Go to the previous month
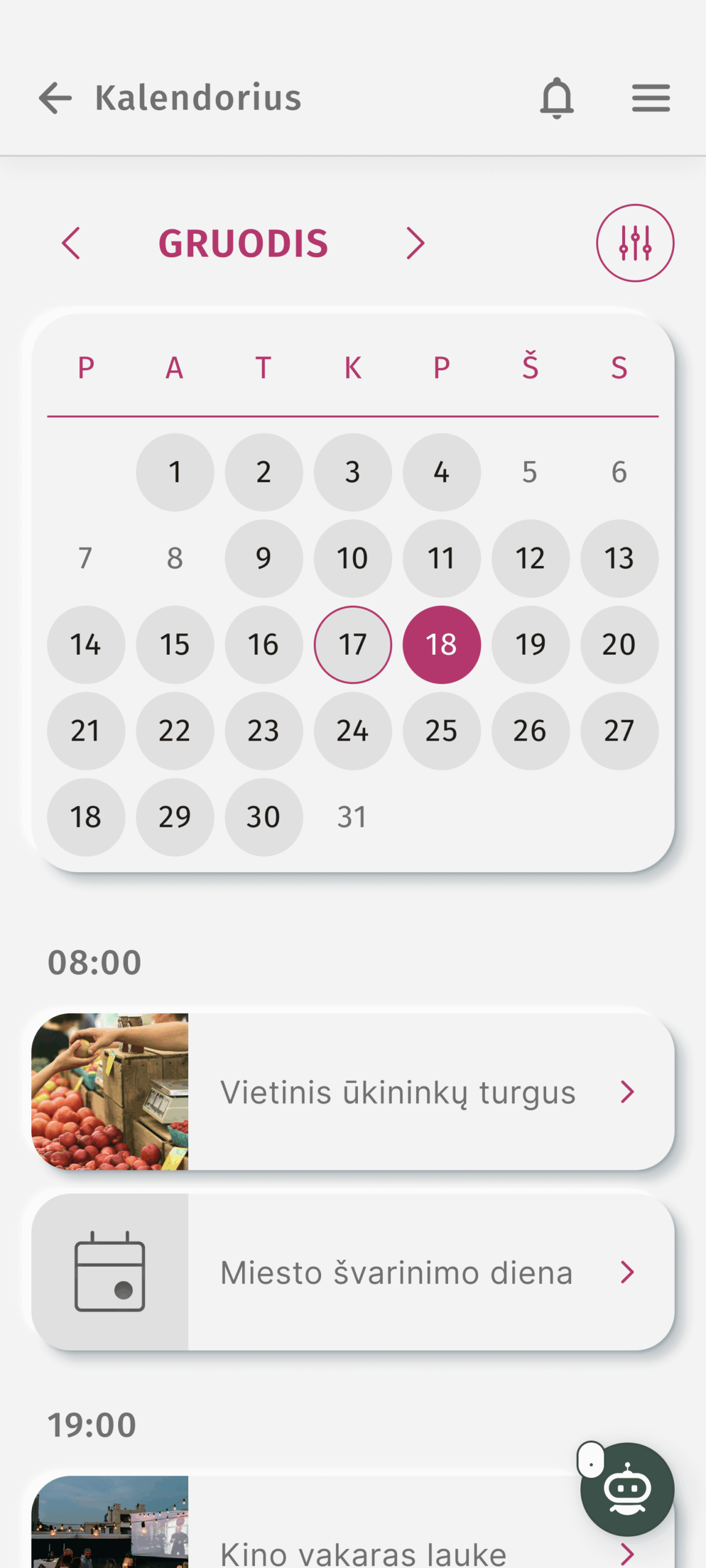The image size is (706, 1568). click(71, 243)
